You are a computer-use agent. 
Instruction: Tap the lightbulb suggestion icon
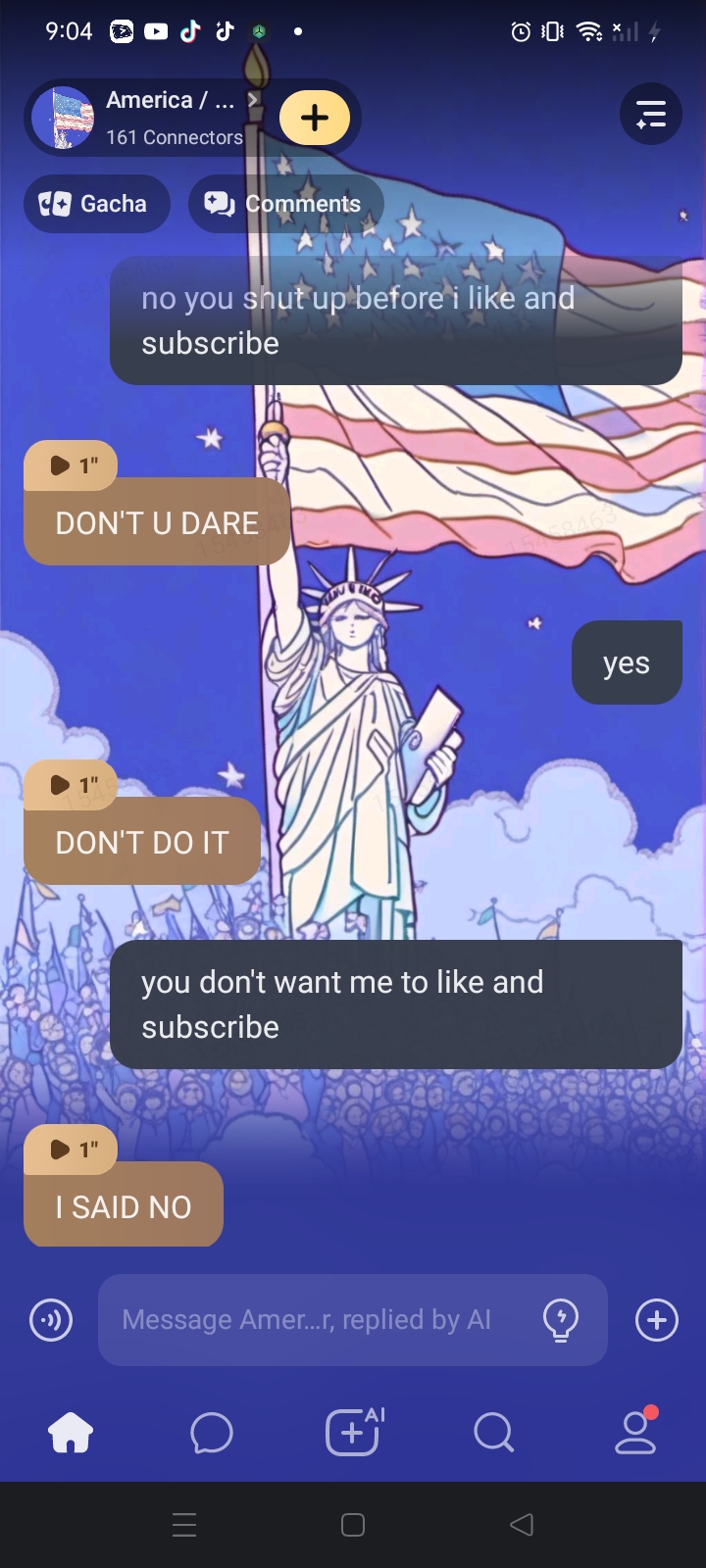click(x=561, y=1320)
